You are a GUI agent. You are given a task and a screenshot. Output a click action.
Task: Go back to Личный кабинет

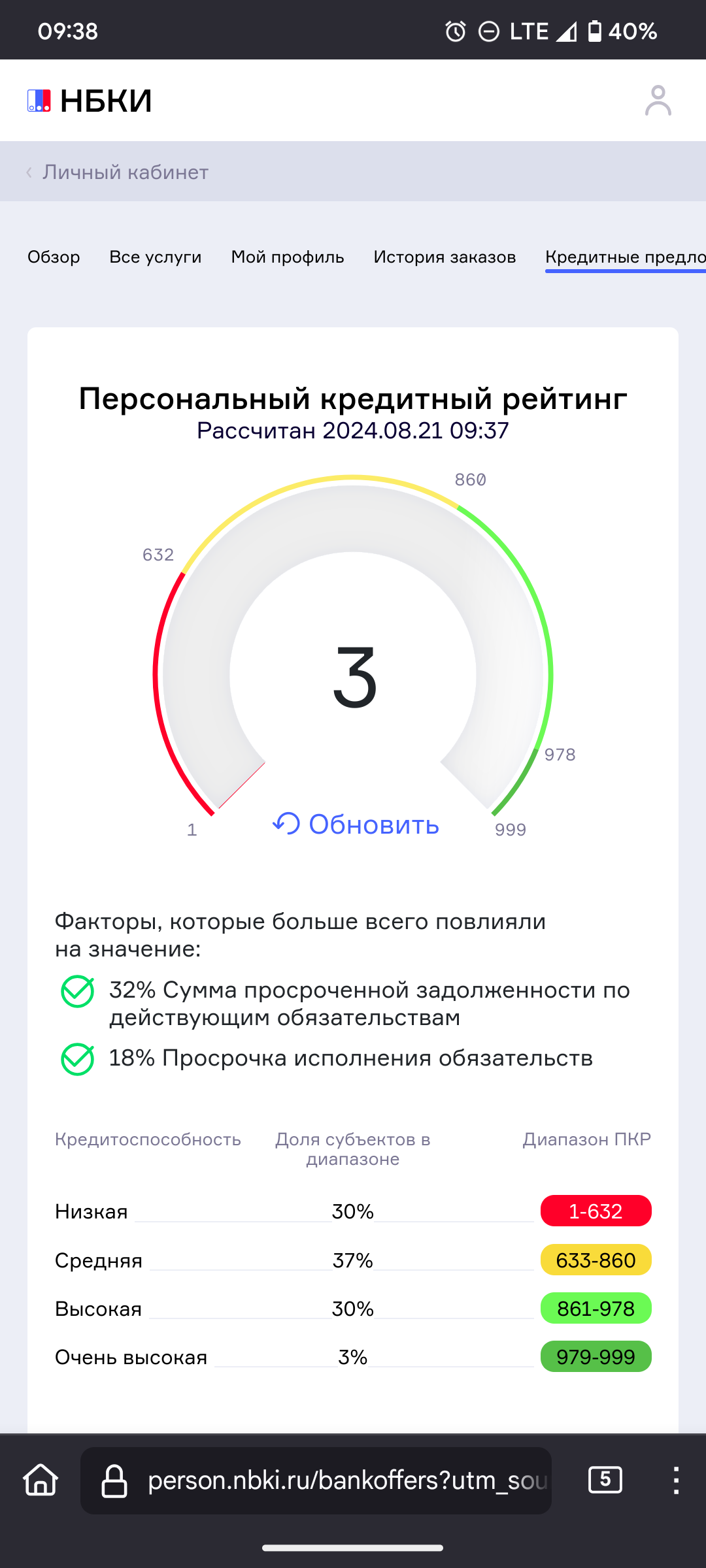(x=118, y=172)
